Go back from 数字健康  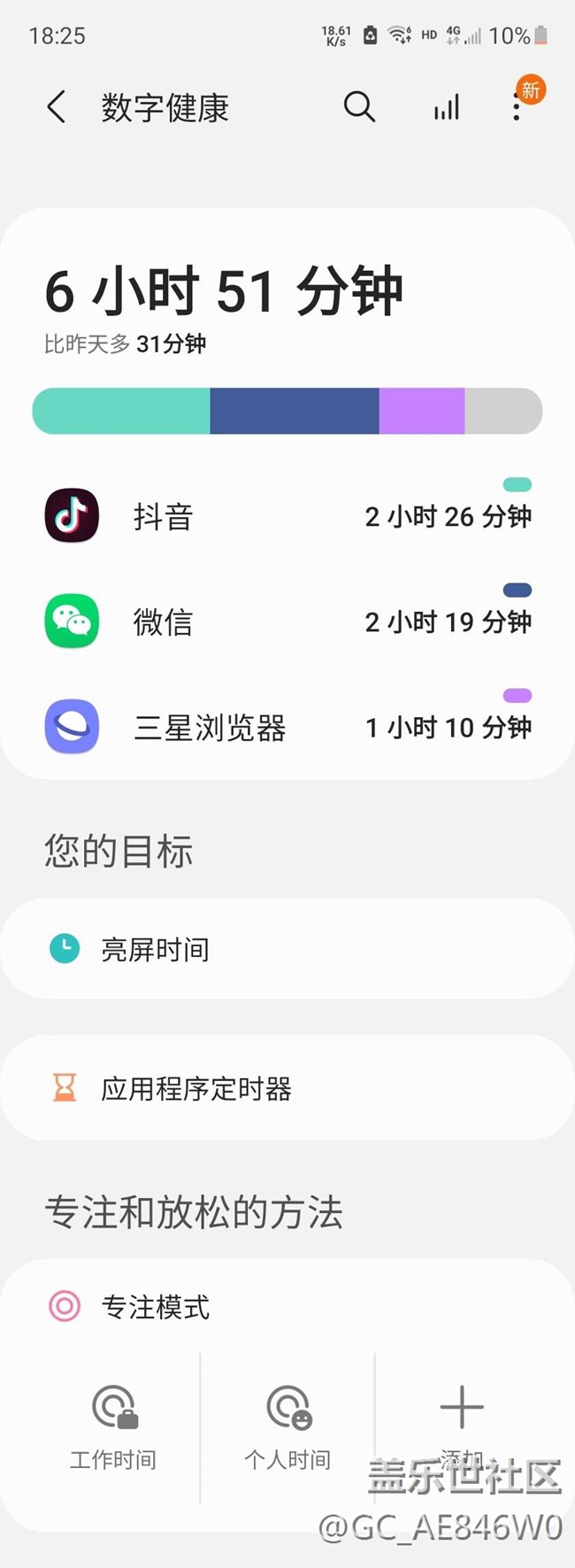(56, 108)
